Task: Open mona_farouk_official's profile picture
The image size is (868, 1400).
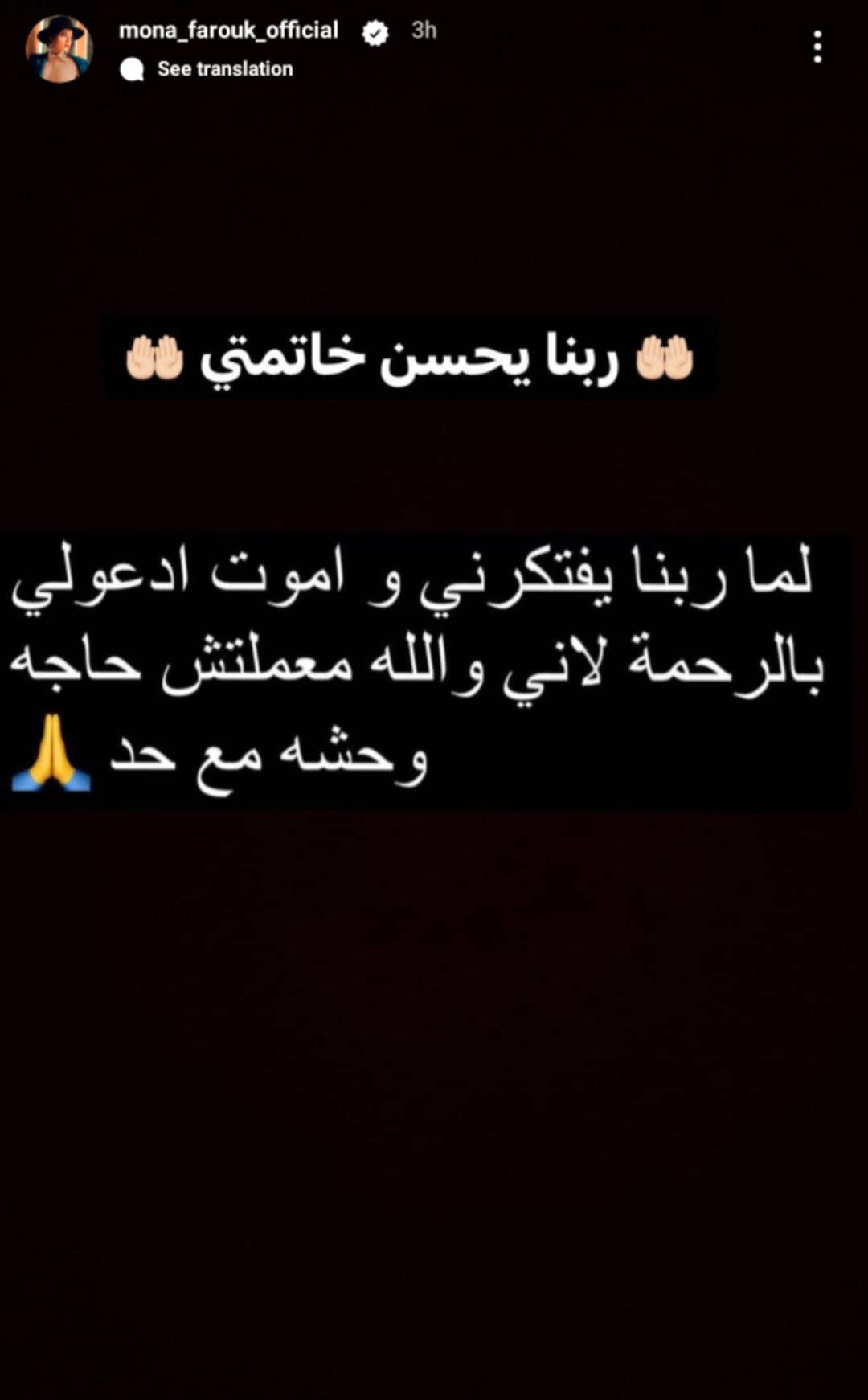Action: point(59,48)
